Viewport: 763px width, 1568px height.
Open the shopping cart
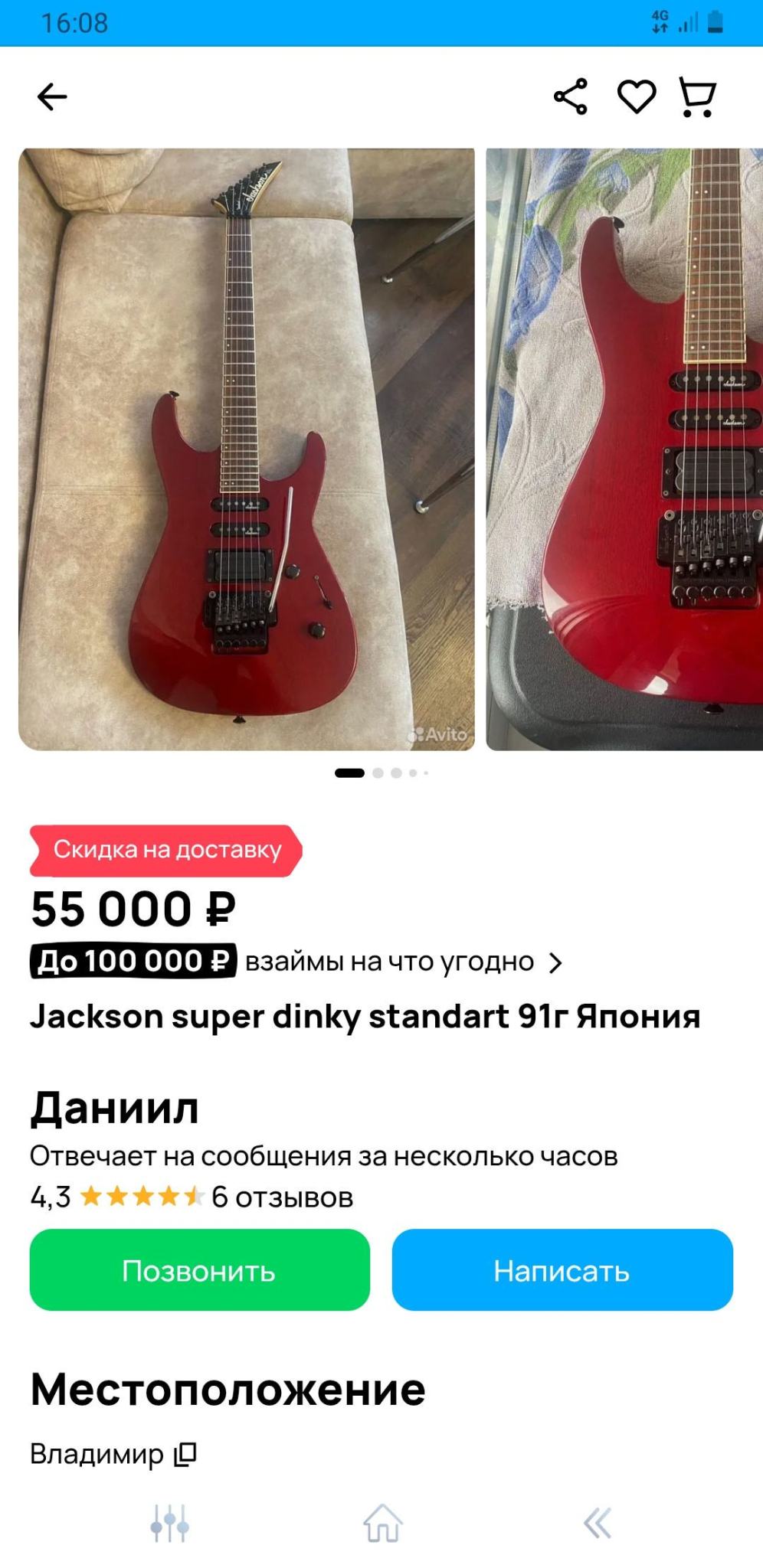click(x=697, y=97)
